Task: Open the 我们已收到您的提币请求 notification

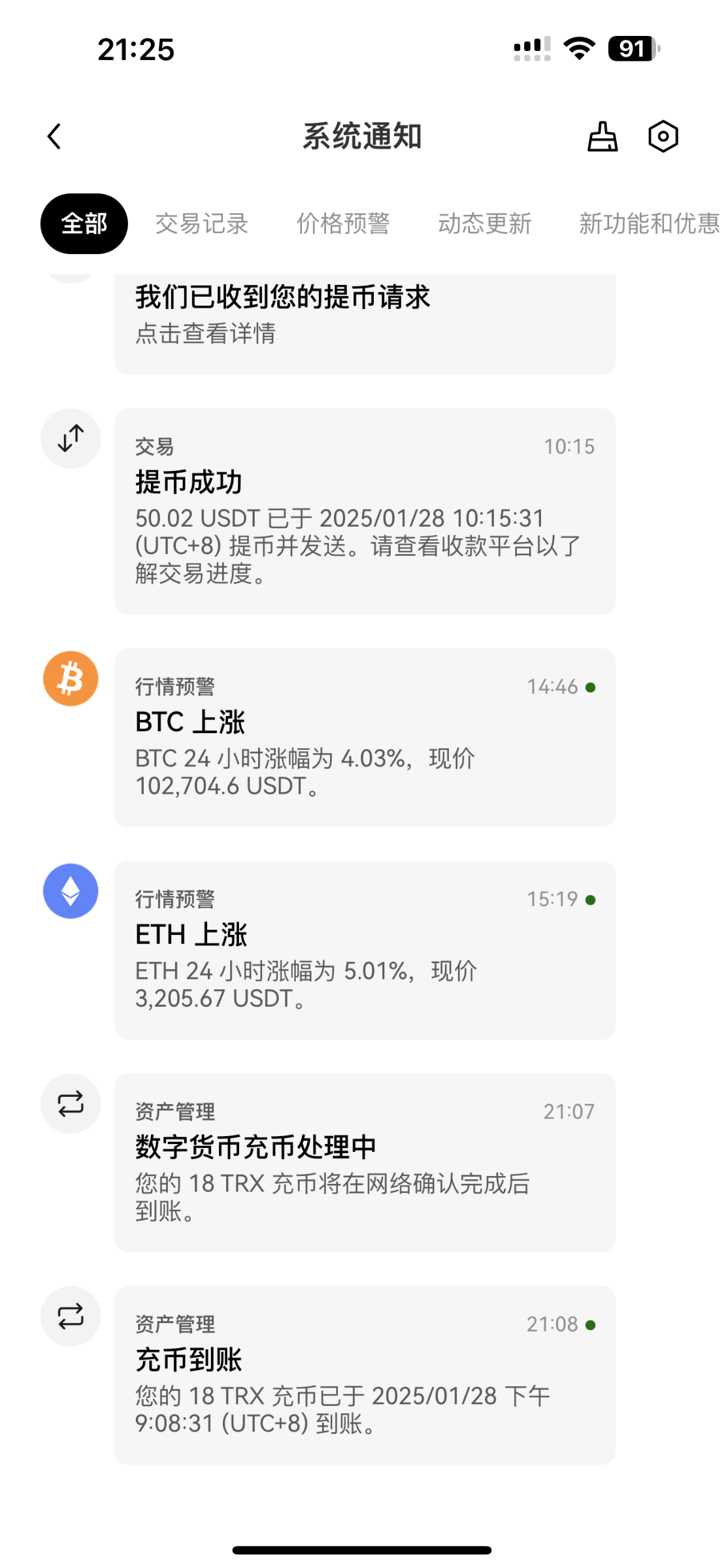Action: pyautogui.click(x=365, y=324)
